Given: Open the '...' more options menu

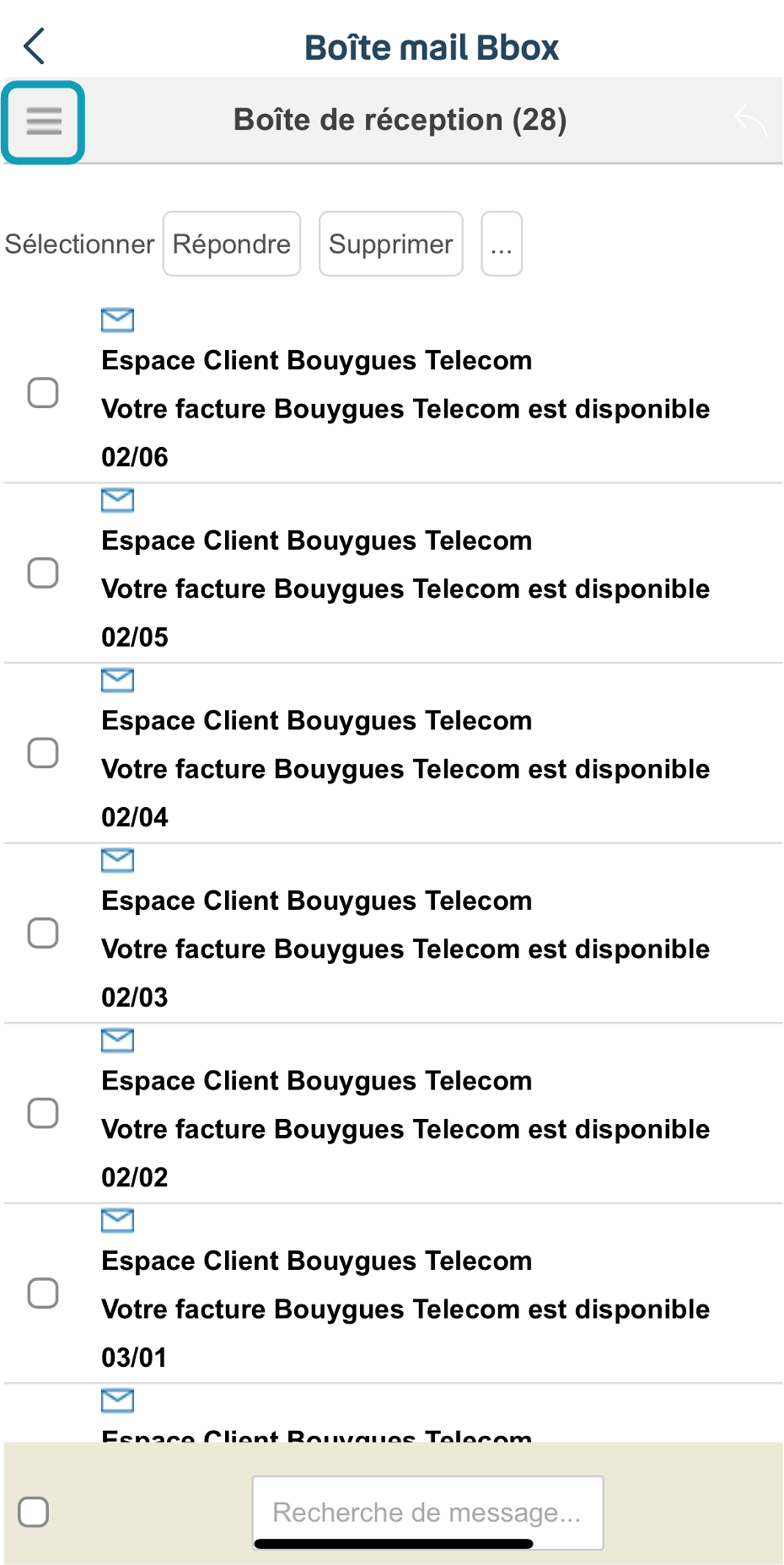Looking at the screenshot, I should pos(501,244).
